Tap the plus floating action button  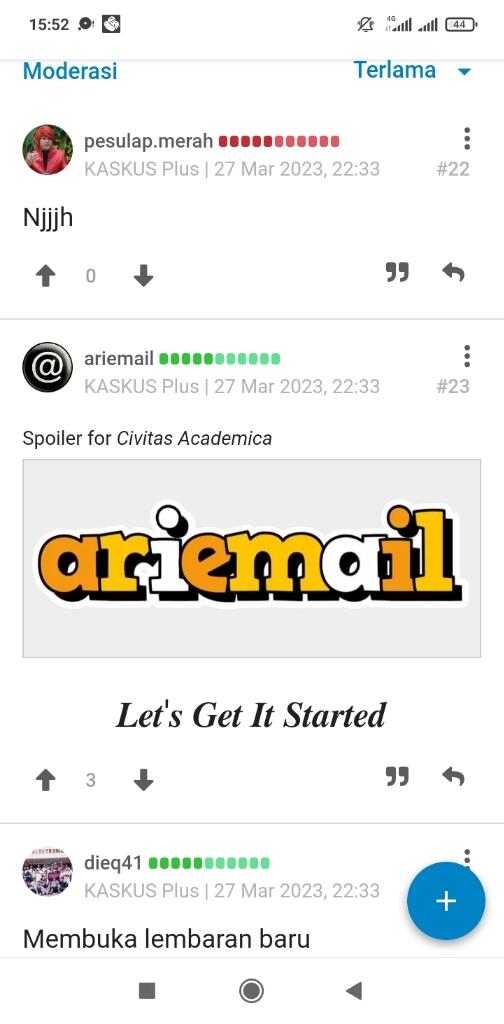[x=446, y=901]
